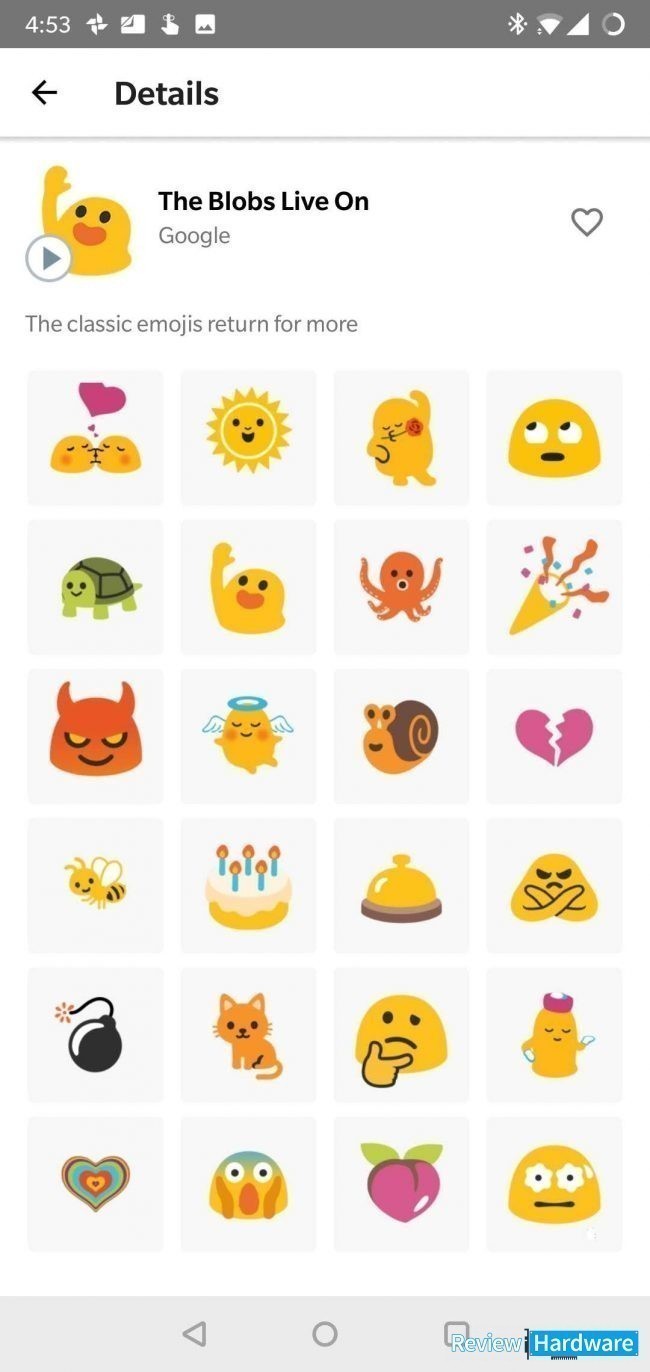Go to the system home screen
Viewport: 650px width, 1372px height.
(325, 1333)
